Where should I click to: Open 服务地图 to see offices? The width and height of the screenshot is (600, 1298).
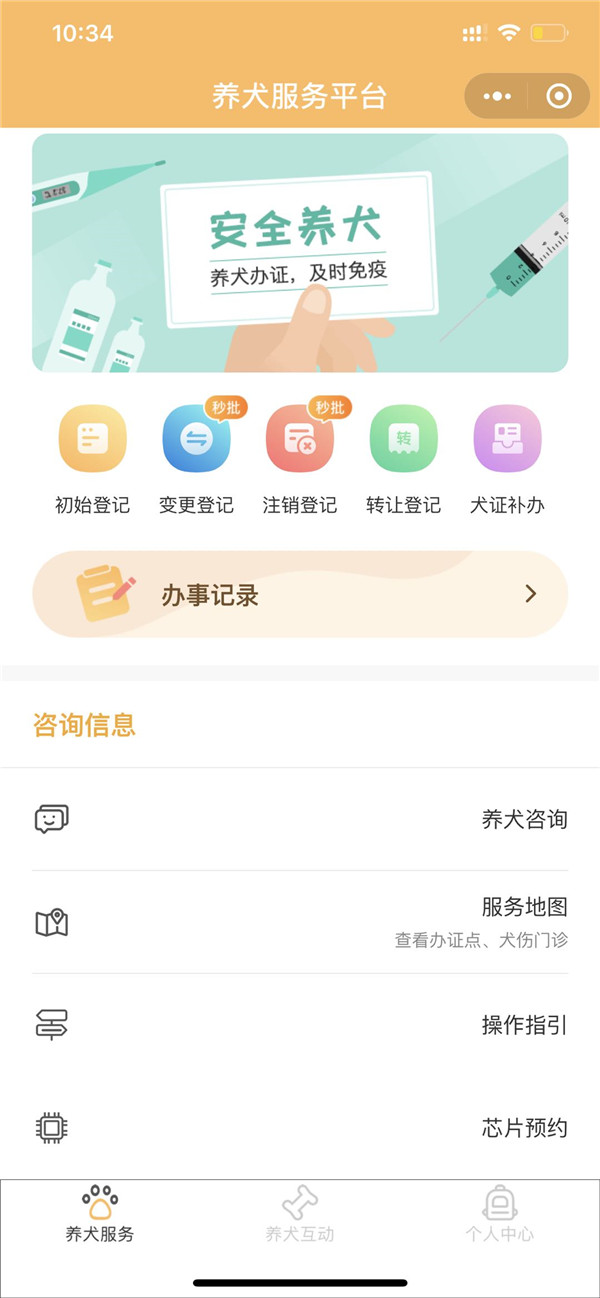300,922
